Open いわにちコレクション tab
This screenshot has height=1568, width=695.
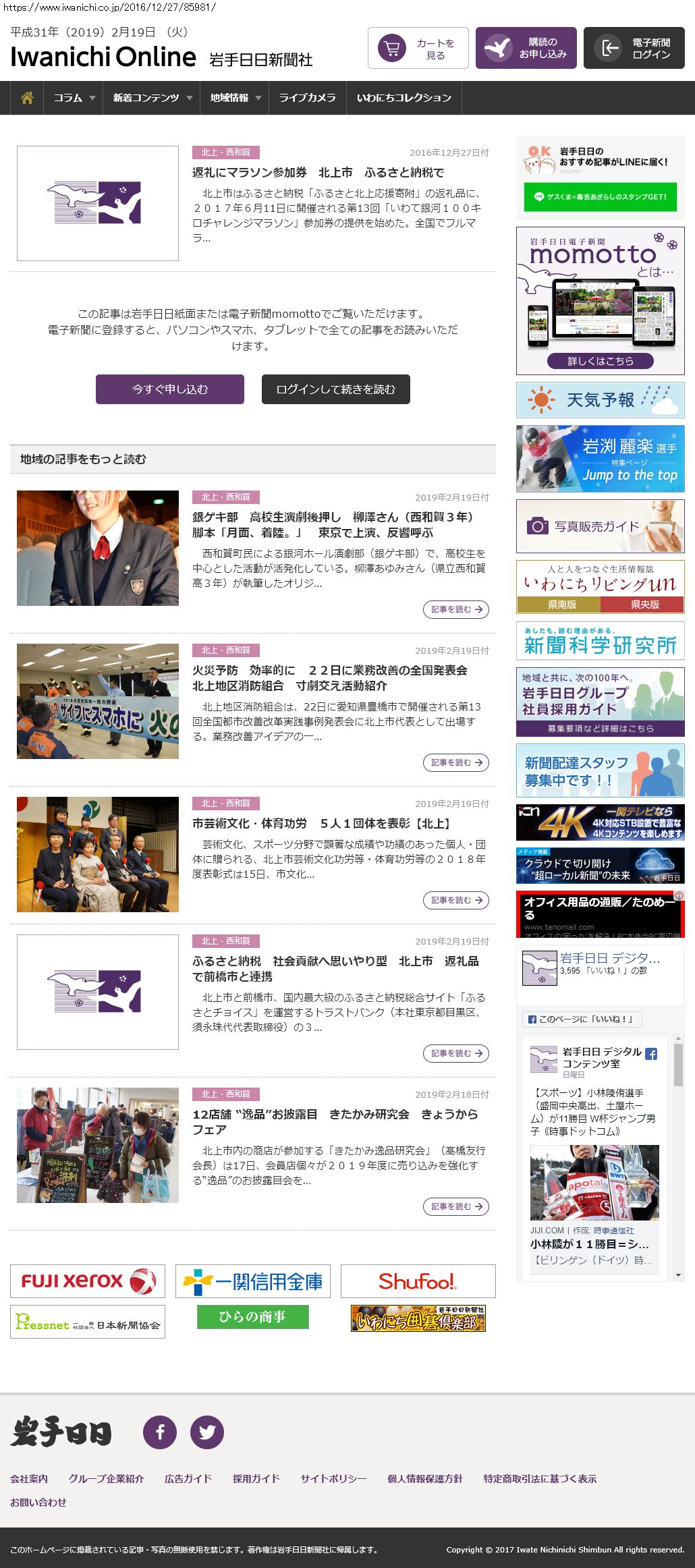point(404,98)
